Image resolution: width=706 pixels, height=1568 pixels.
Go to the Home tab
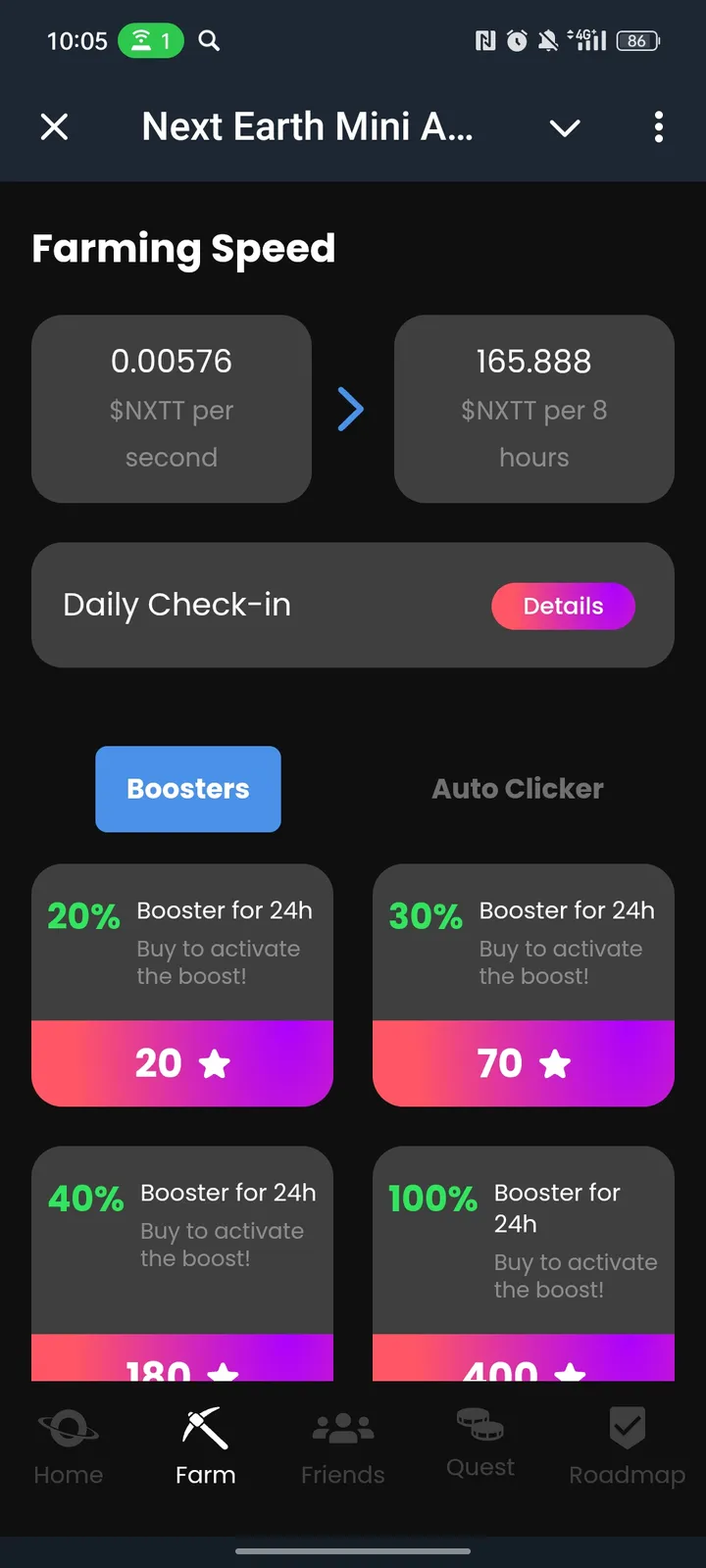coord(69,1447)
